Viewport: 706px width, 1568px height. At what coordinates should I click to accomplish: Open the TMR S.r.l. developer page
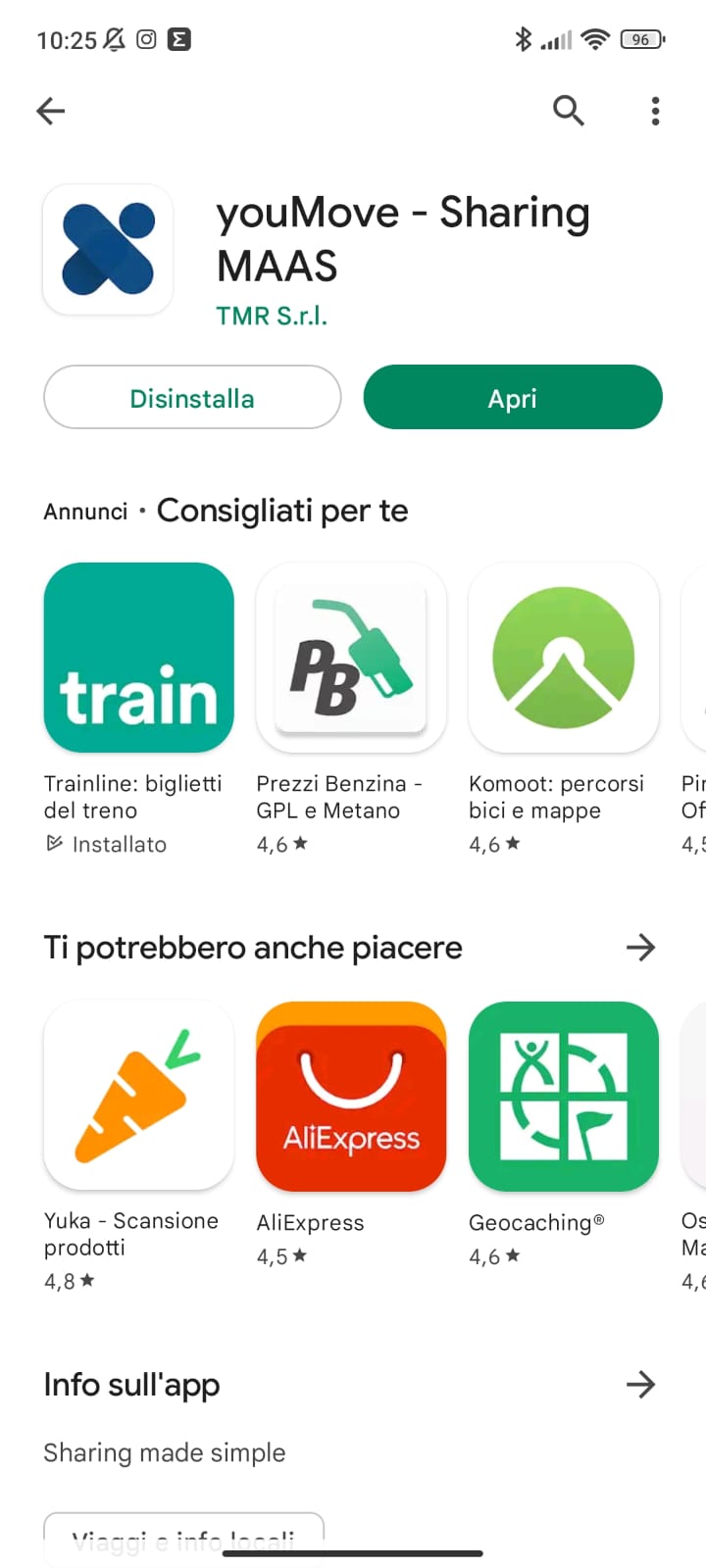[x=272, y=316]
